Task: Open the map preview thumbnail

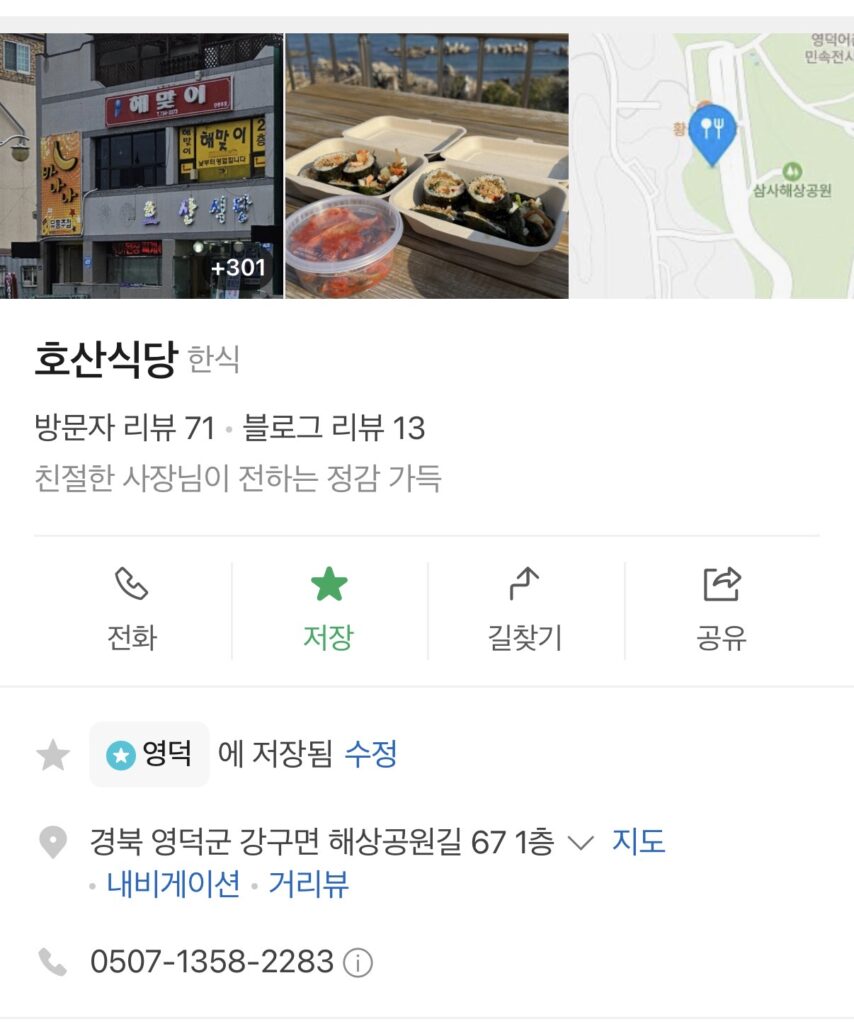Action: (712, 166)
